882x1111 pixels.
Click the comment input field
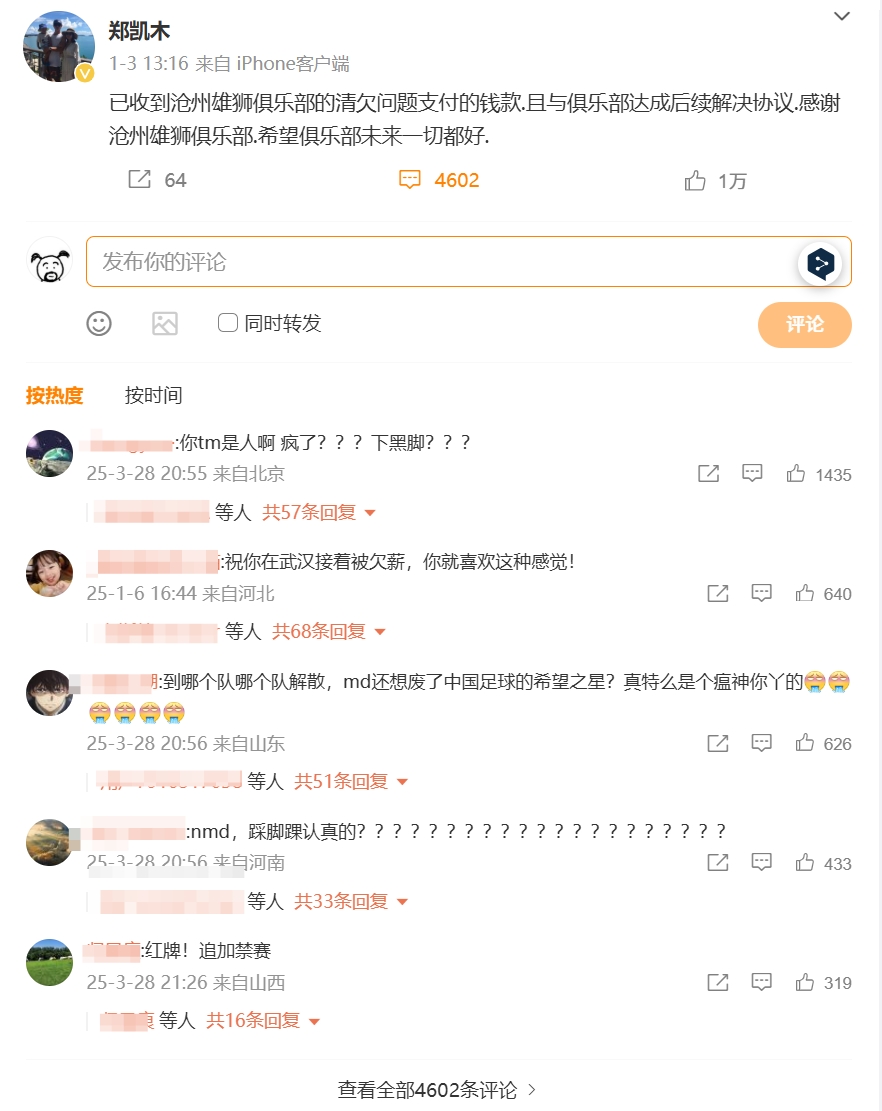coord(400,261)
